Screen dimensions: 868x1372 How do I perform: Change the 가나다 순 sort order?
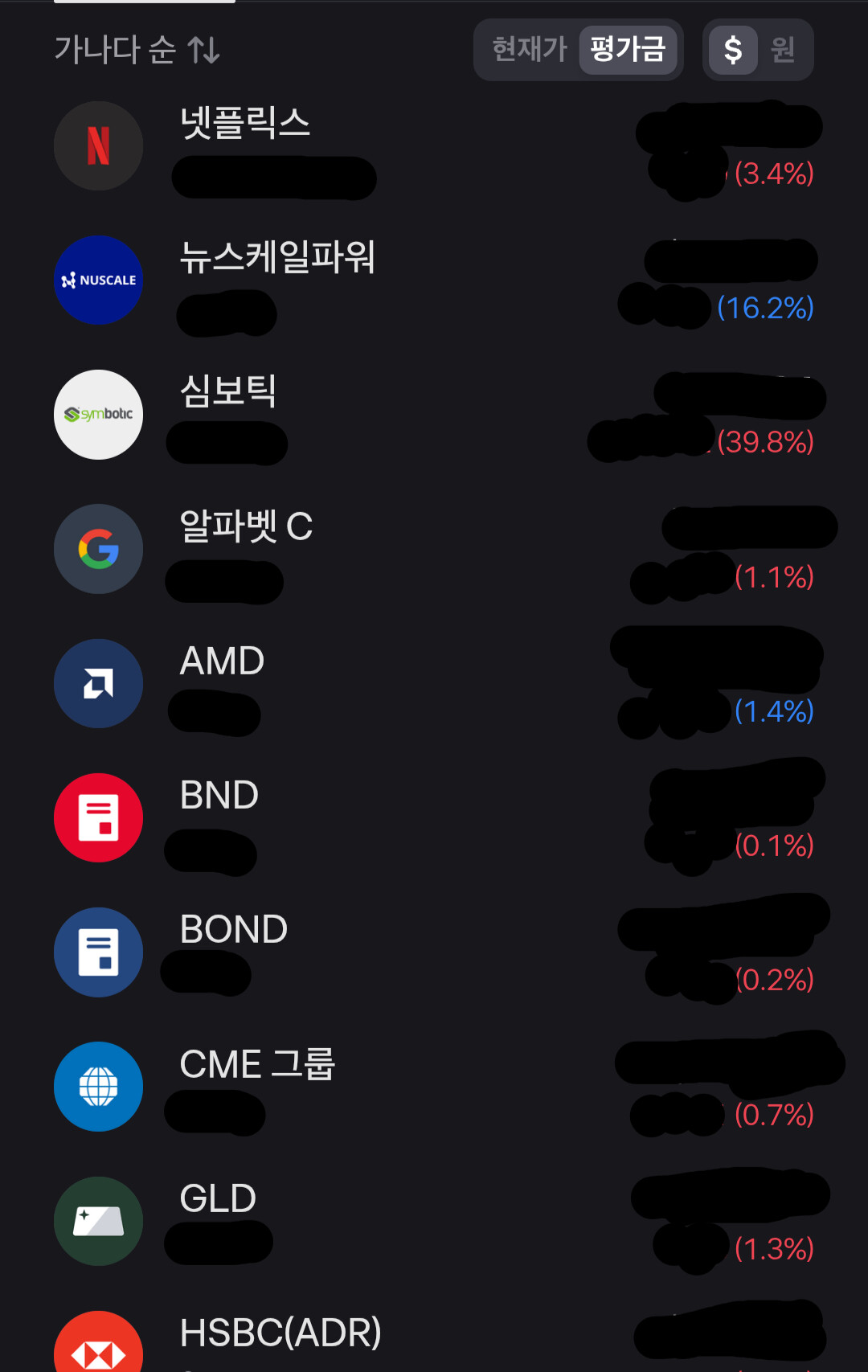coord(137,50)
